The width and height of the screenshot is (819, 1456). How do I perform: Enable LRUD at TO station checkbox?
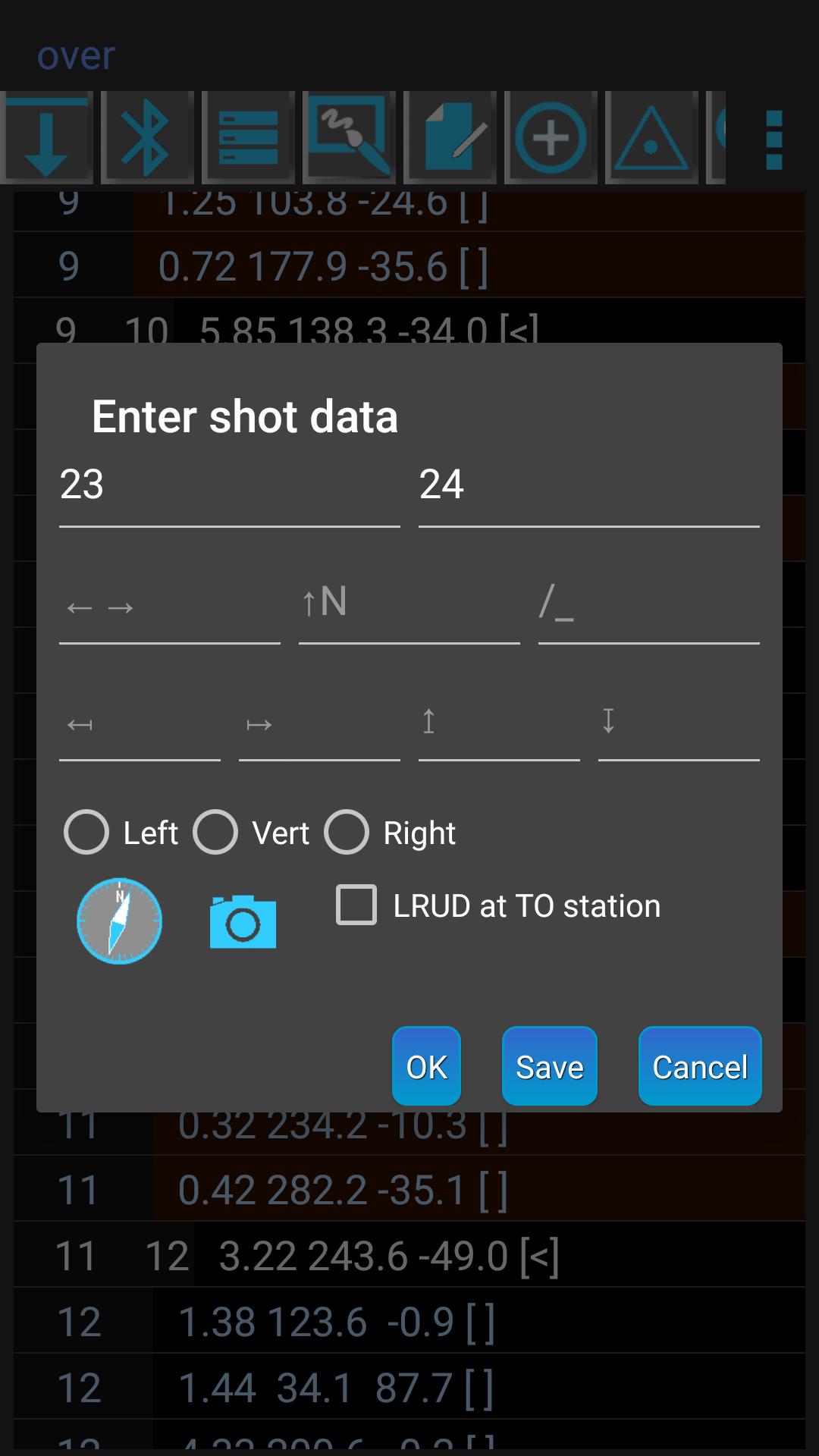coord(356,905)
